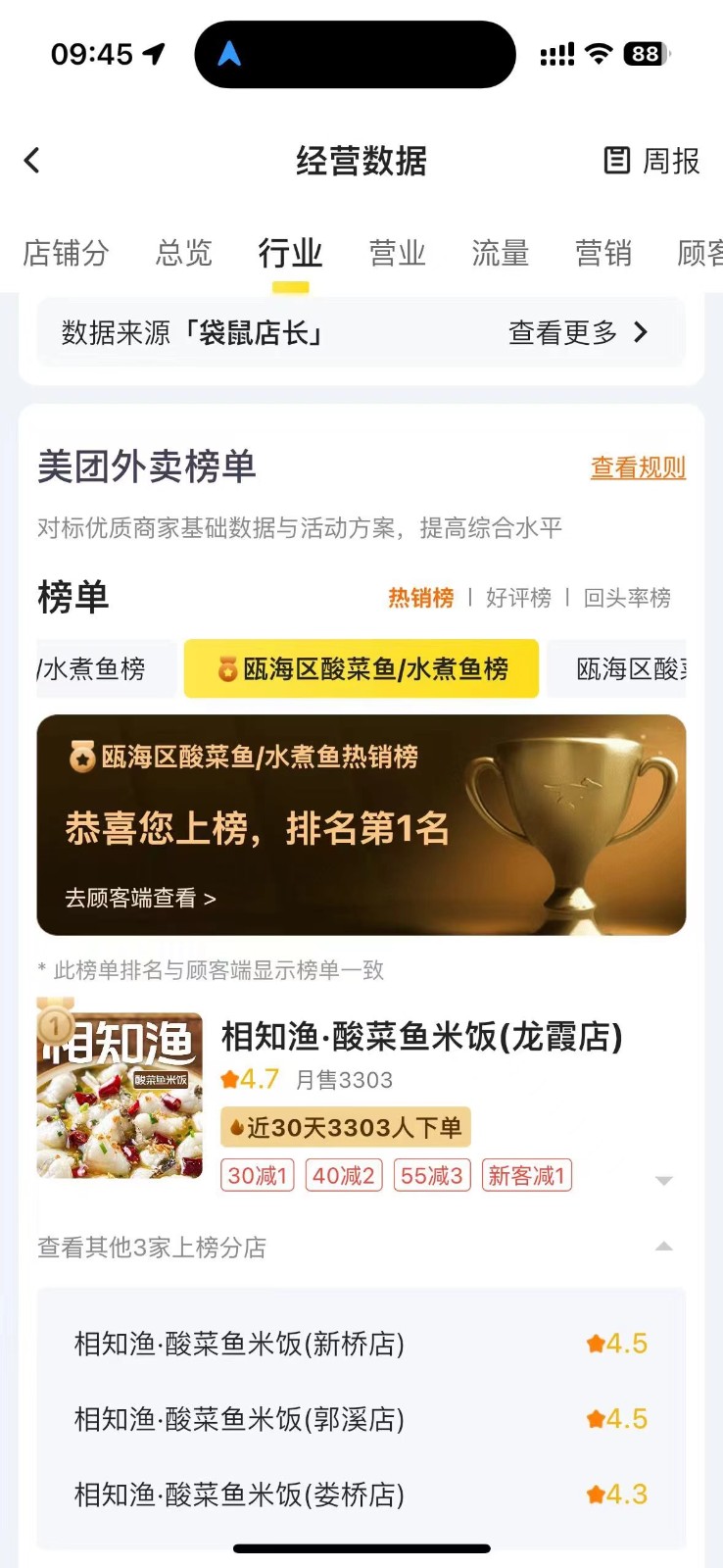
Task: Open the 娄桥店 branch row
Action: [x=361, y=1494]
